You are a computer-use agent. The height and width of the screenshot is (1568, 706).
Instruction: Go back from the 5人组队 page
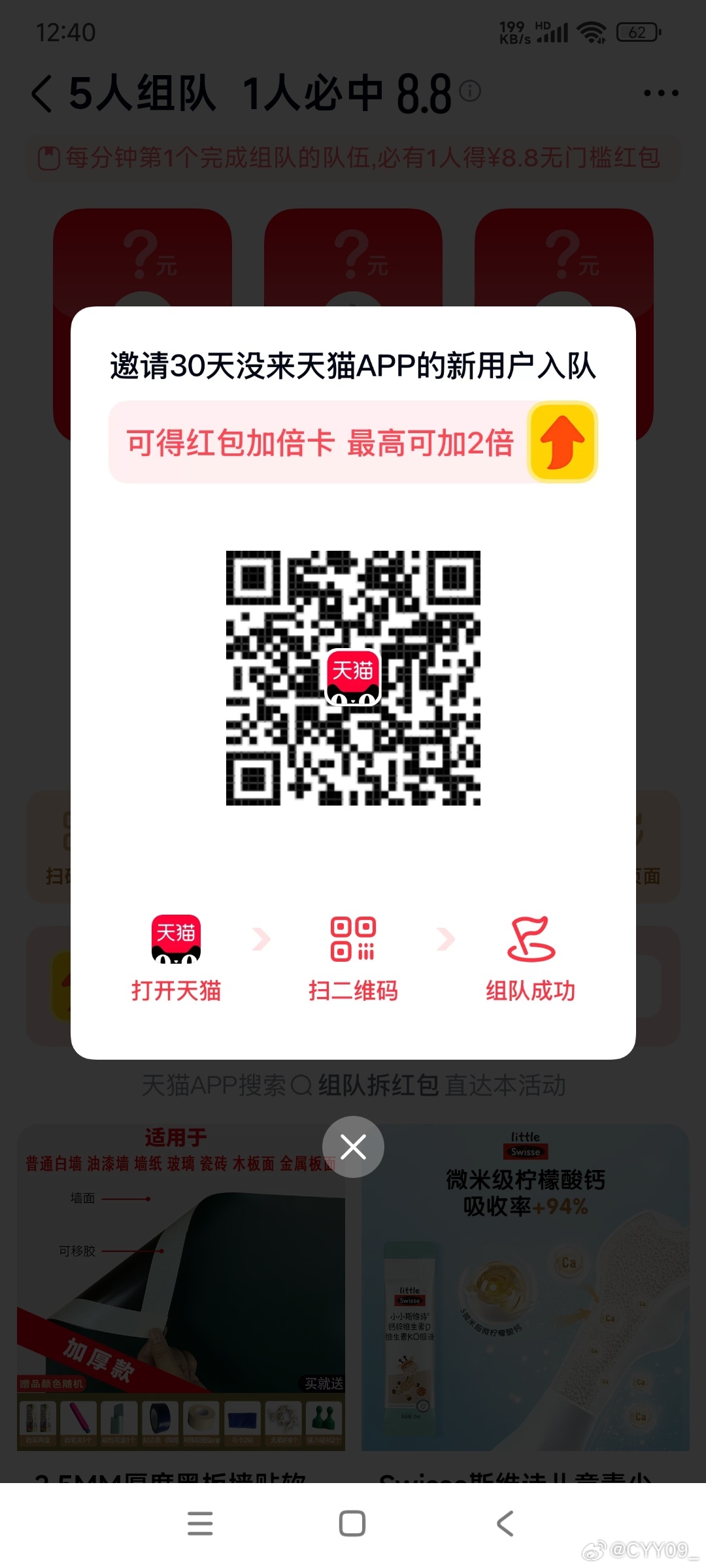(42, 93)
